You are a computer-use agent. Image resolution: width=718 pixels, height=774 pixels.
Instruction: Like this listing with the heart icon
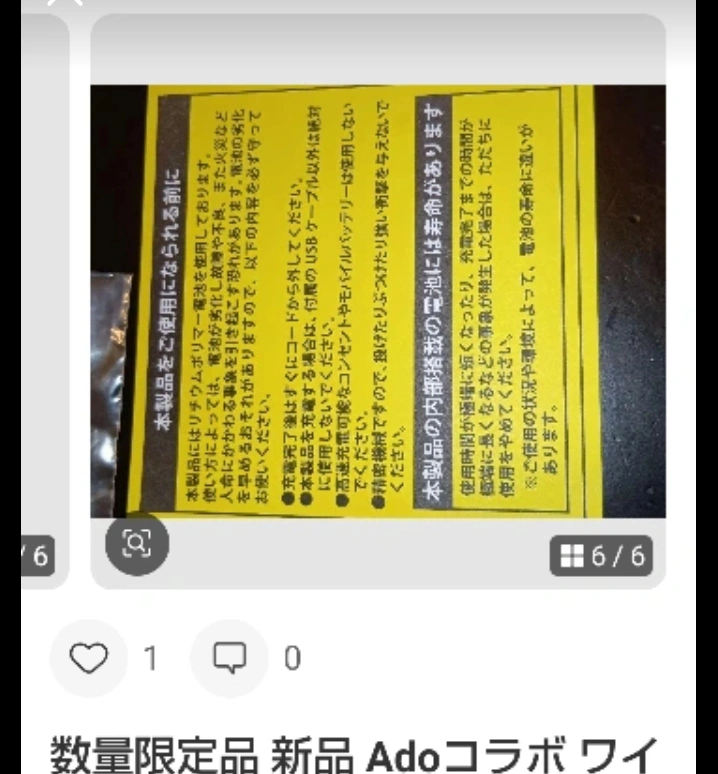[89, 658]
